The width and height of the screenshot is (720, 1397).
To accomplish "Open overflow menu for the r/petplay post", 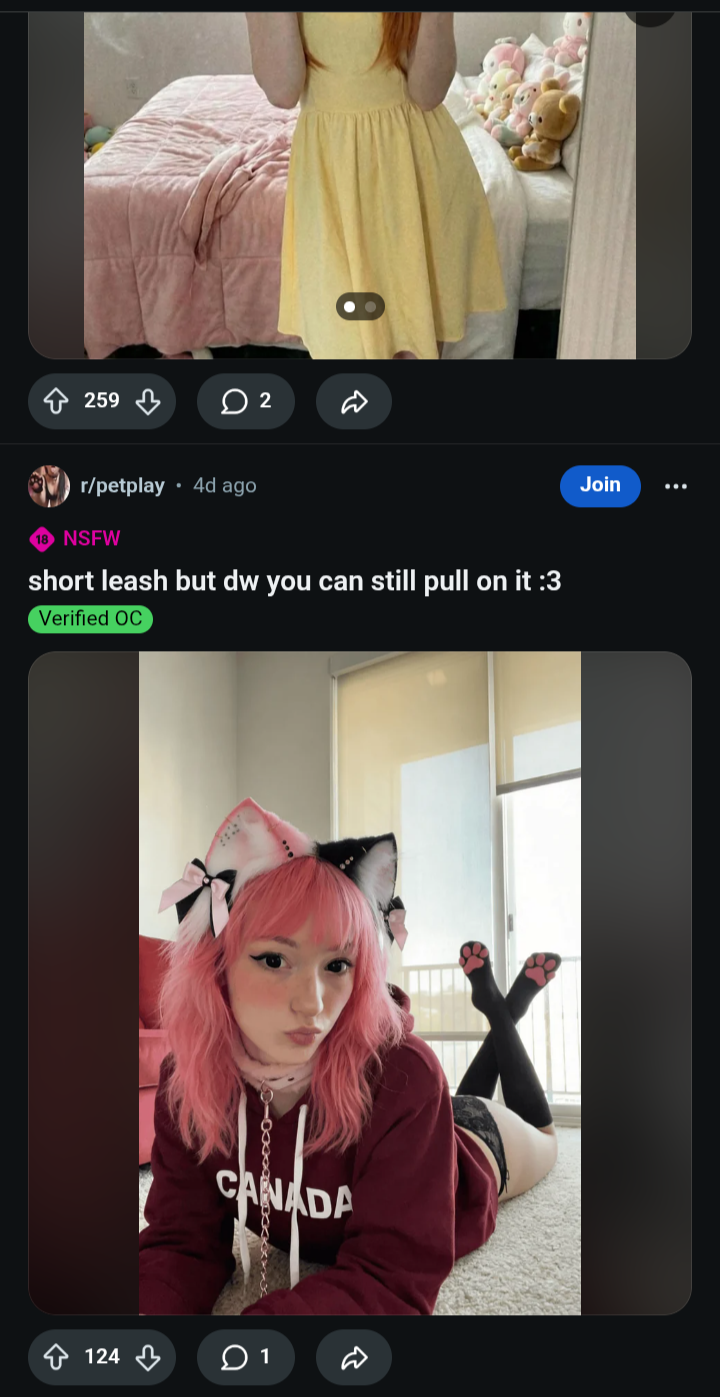I will [676, 486].
